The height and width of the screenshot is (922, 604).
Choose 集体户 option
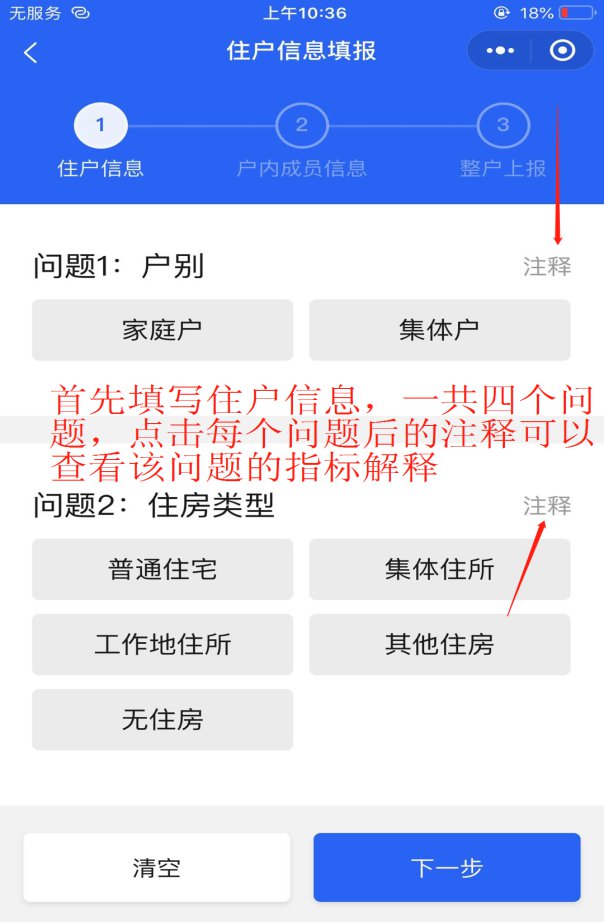pos(439,330)
